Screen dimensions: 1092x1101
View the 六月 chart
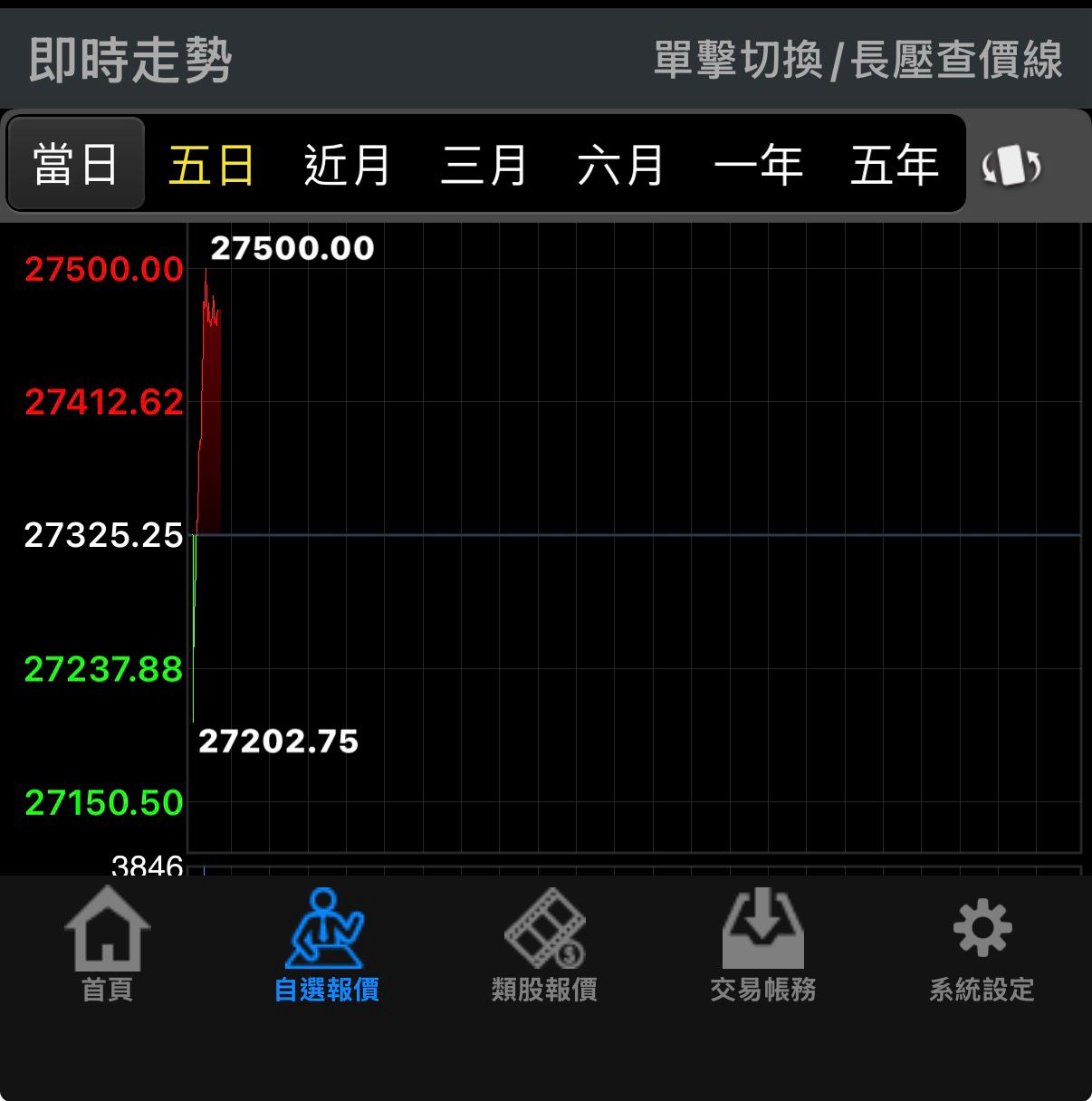[x=621, y=165]
